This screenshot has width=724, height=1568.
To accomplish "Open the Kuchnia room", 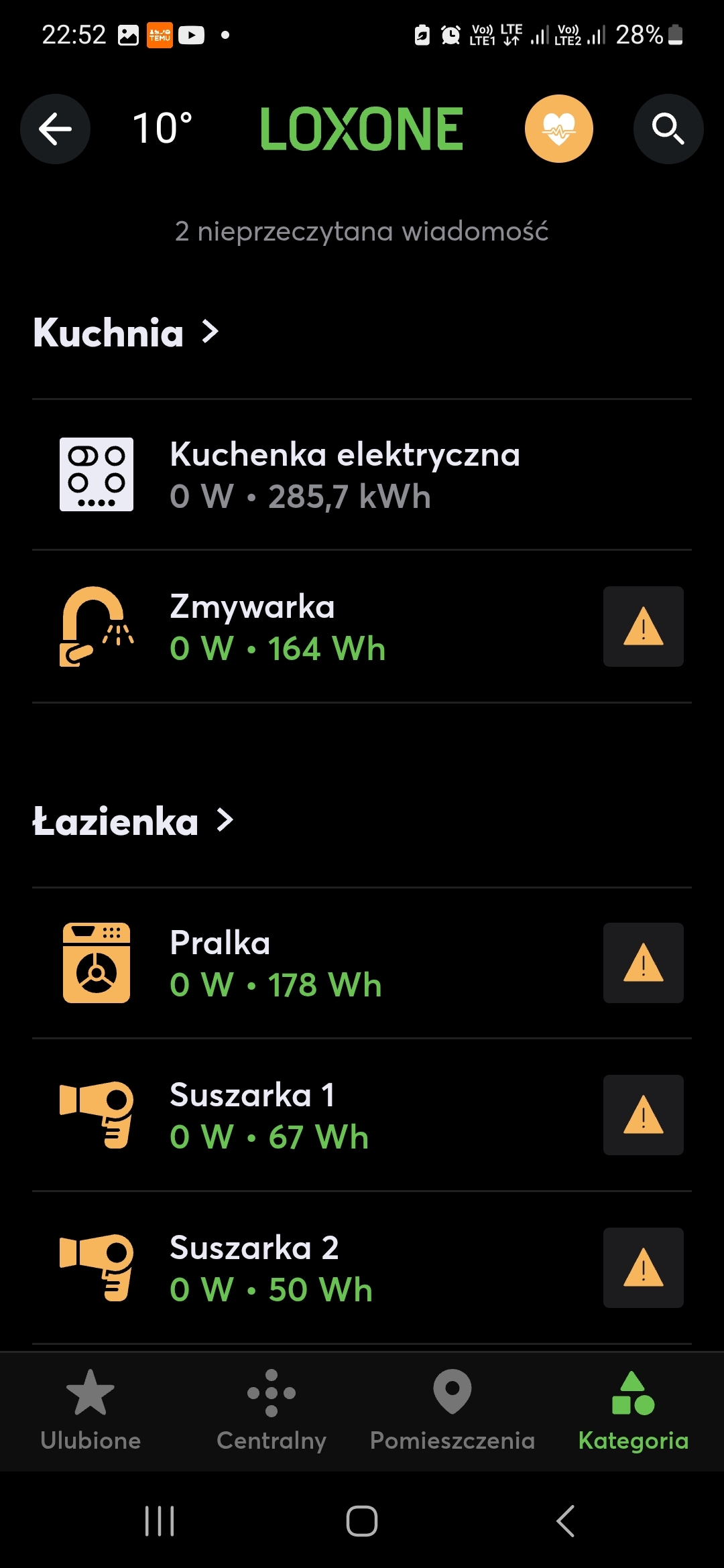I will [x=127, y=332].
